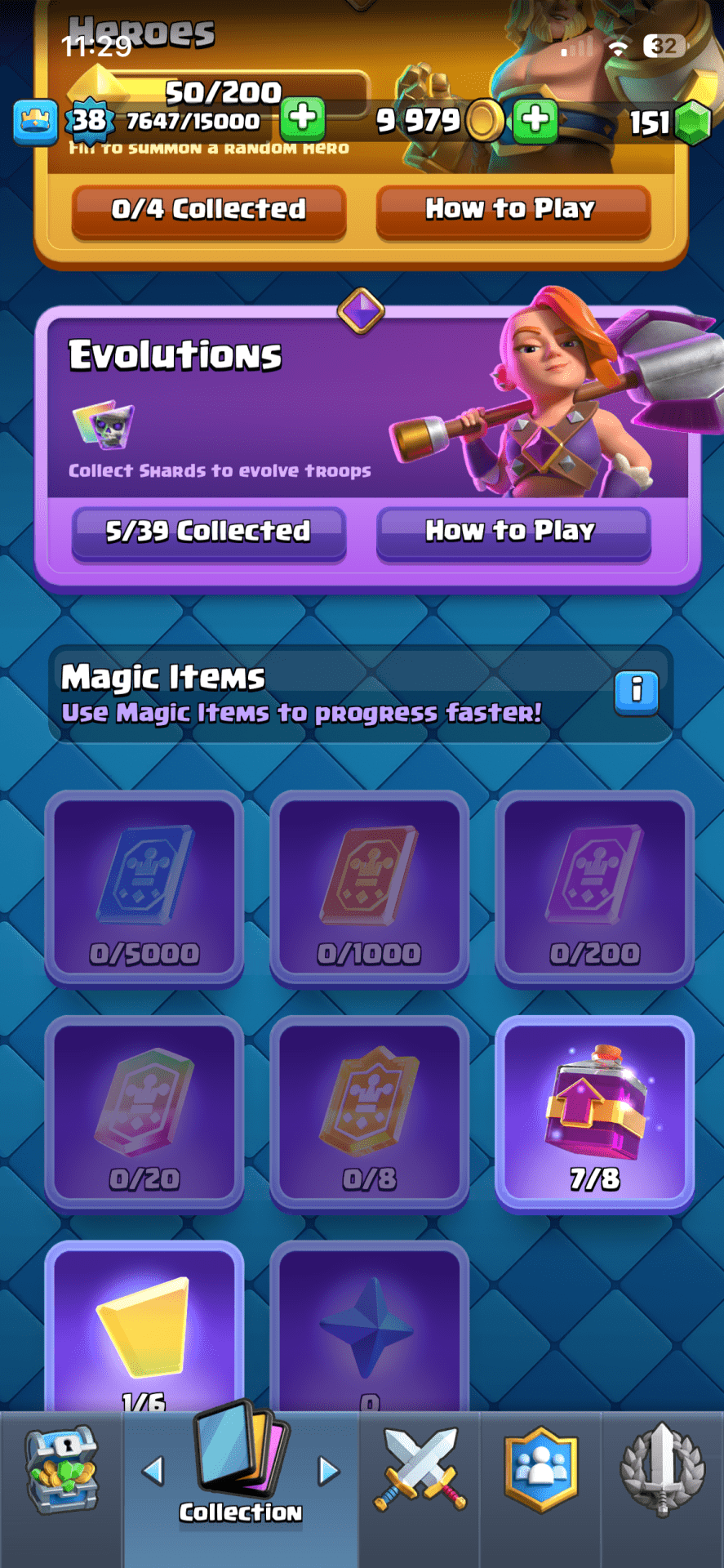Add gold with the plus button
Screen dimensions: 724x1568
(535, 120)
